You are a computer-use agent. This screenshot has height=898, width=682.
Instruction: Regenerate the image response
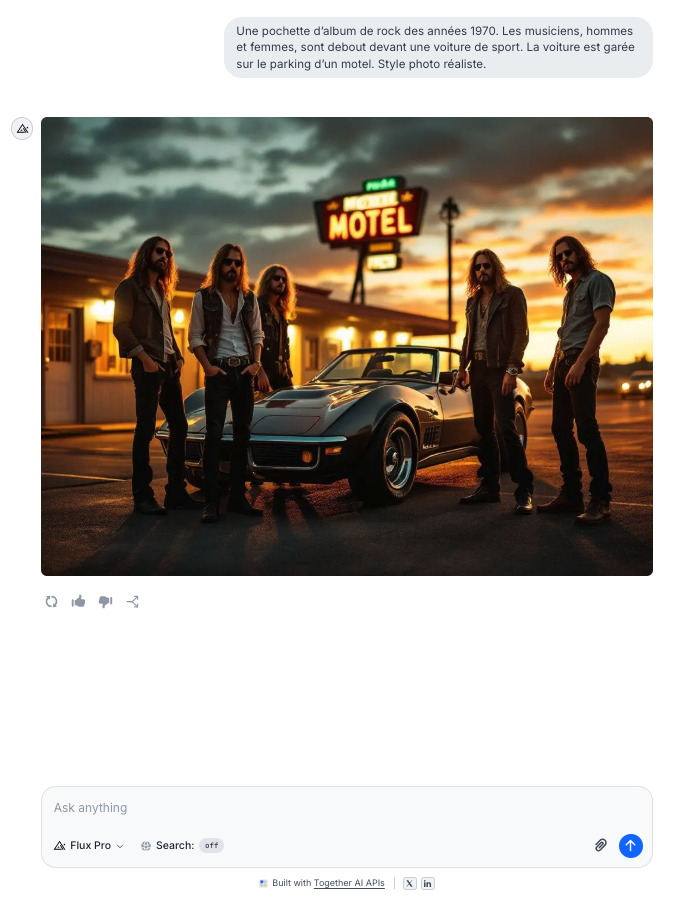pyautogui.click(x=51, y=601)
